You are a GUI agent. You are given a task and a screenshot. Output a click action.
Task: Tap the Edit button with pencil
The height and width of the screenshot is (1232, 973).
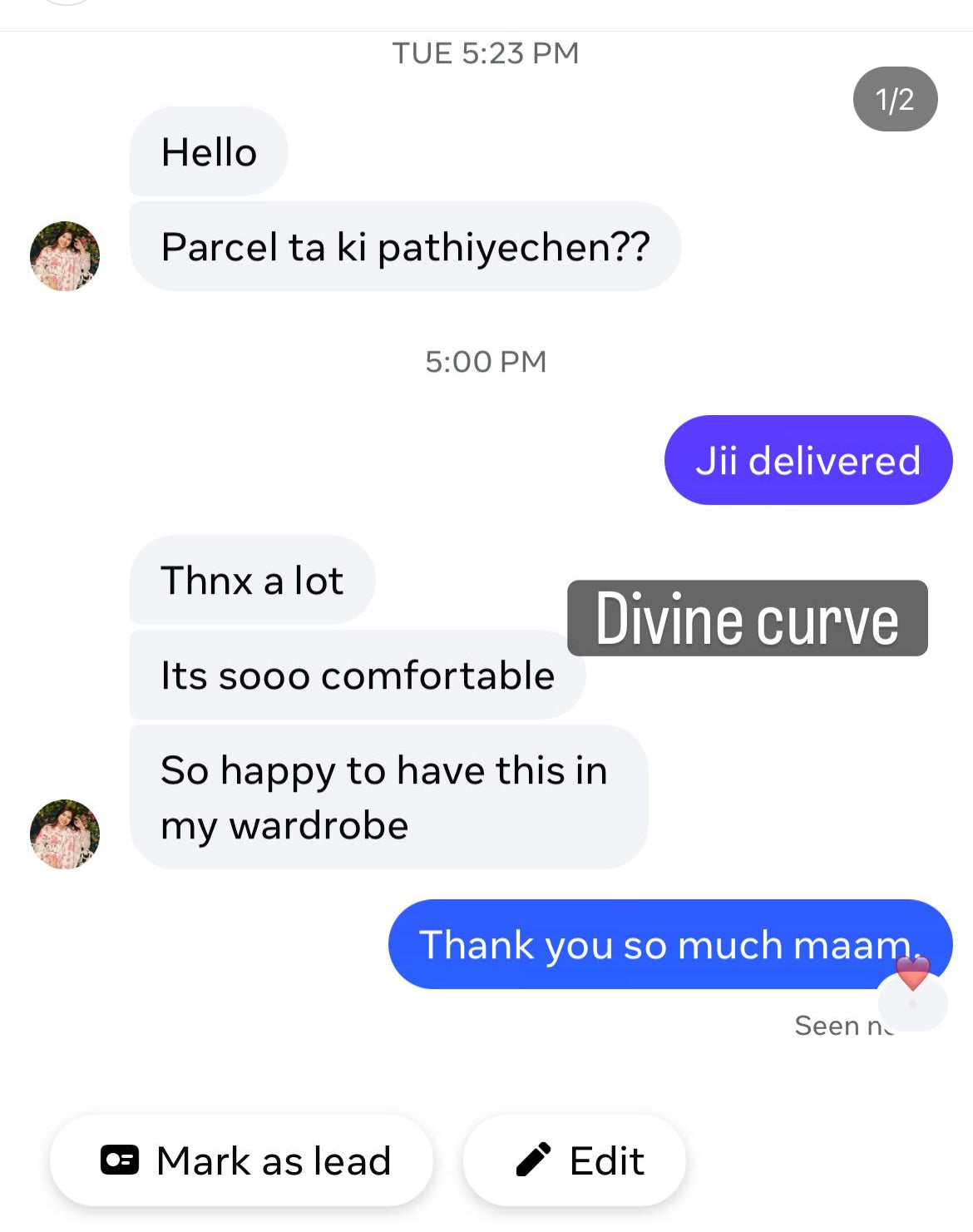click(x=575, y=1160)
